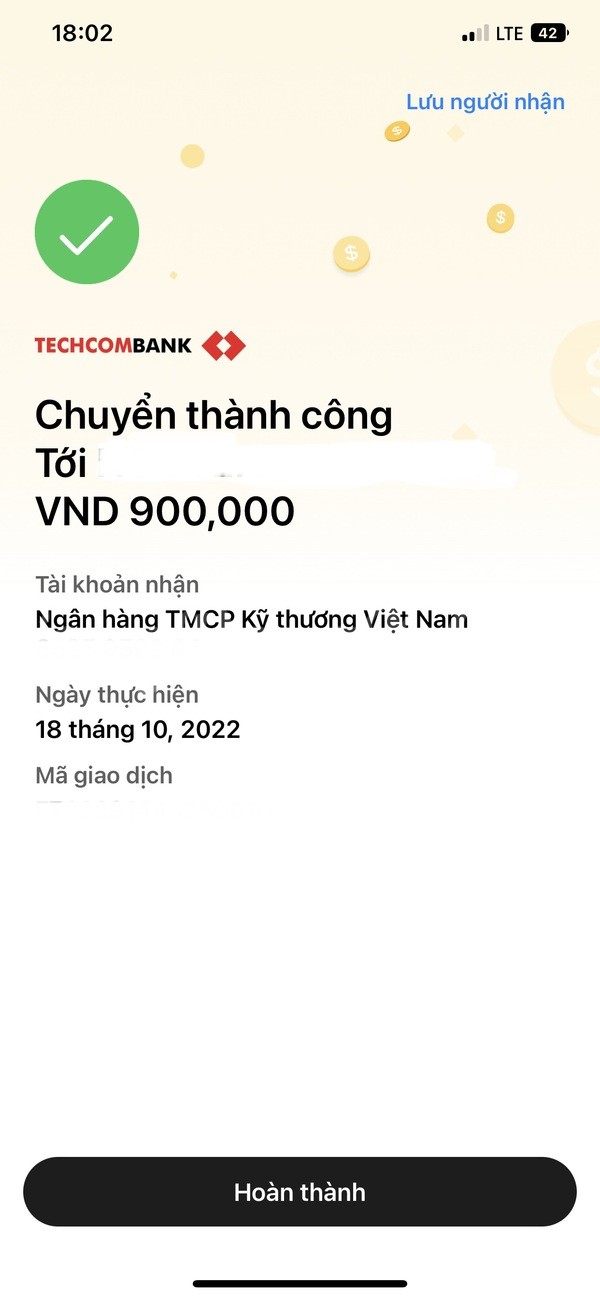This screenshot has height=1299, width=600.
Task: Tap the Lưu người nhận link
Action: [x=485, y=102]
